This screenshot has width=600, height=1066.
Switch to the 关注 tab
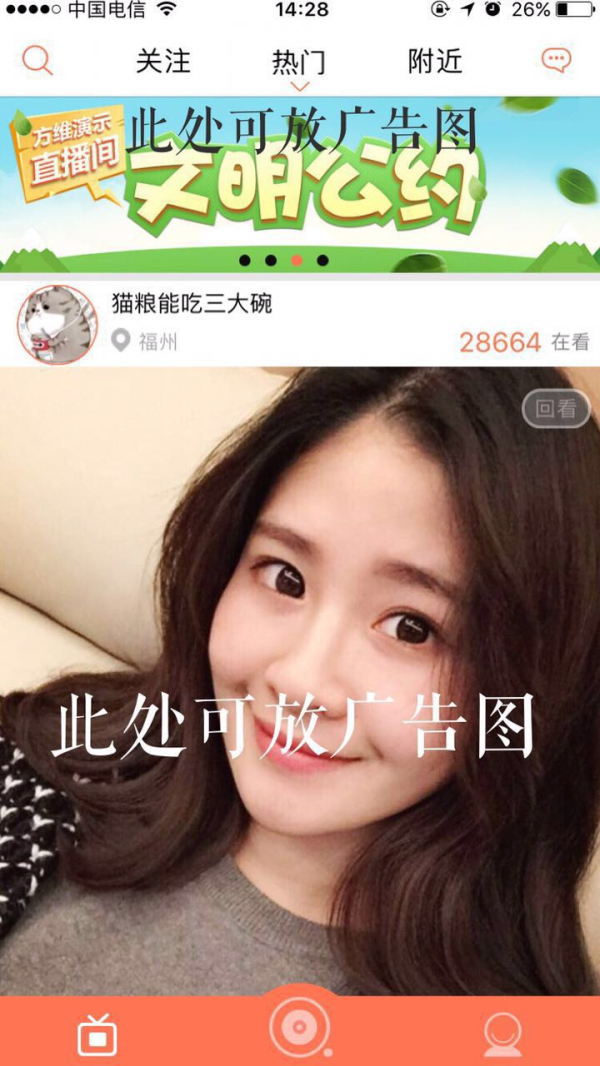(x=163, y=62)
